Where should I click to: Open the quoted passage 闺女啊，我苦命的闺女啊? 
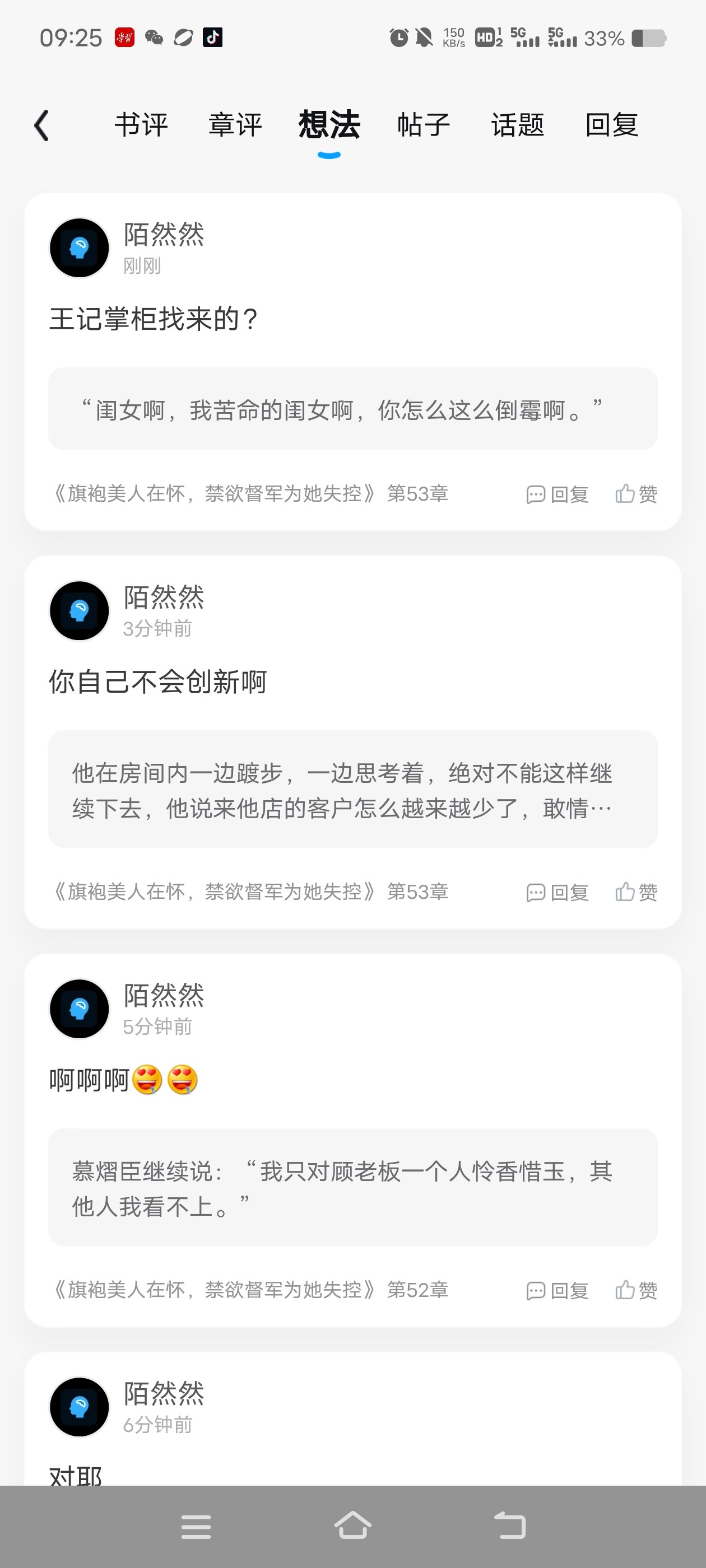(x=352, y=409)
